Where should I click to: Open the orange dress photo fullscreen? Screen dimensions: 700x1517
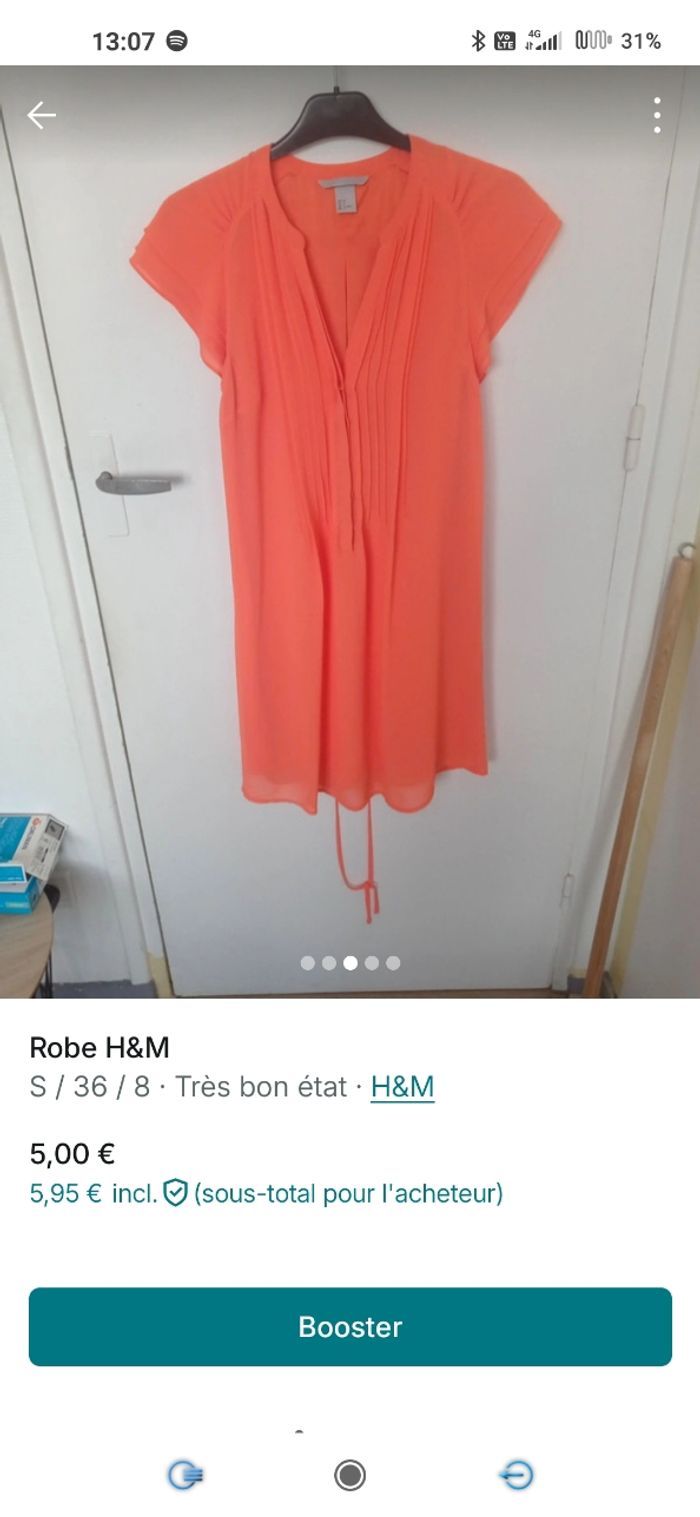coord(350,500)
